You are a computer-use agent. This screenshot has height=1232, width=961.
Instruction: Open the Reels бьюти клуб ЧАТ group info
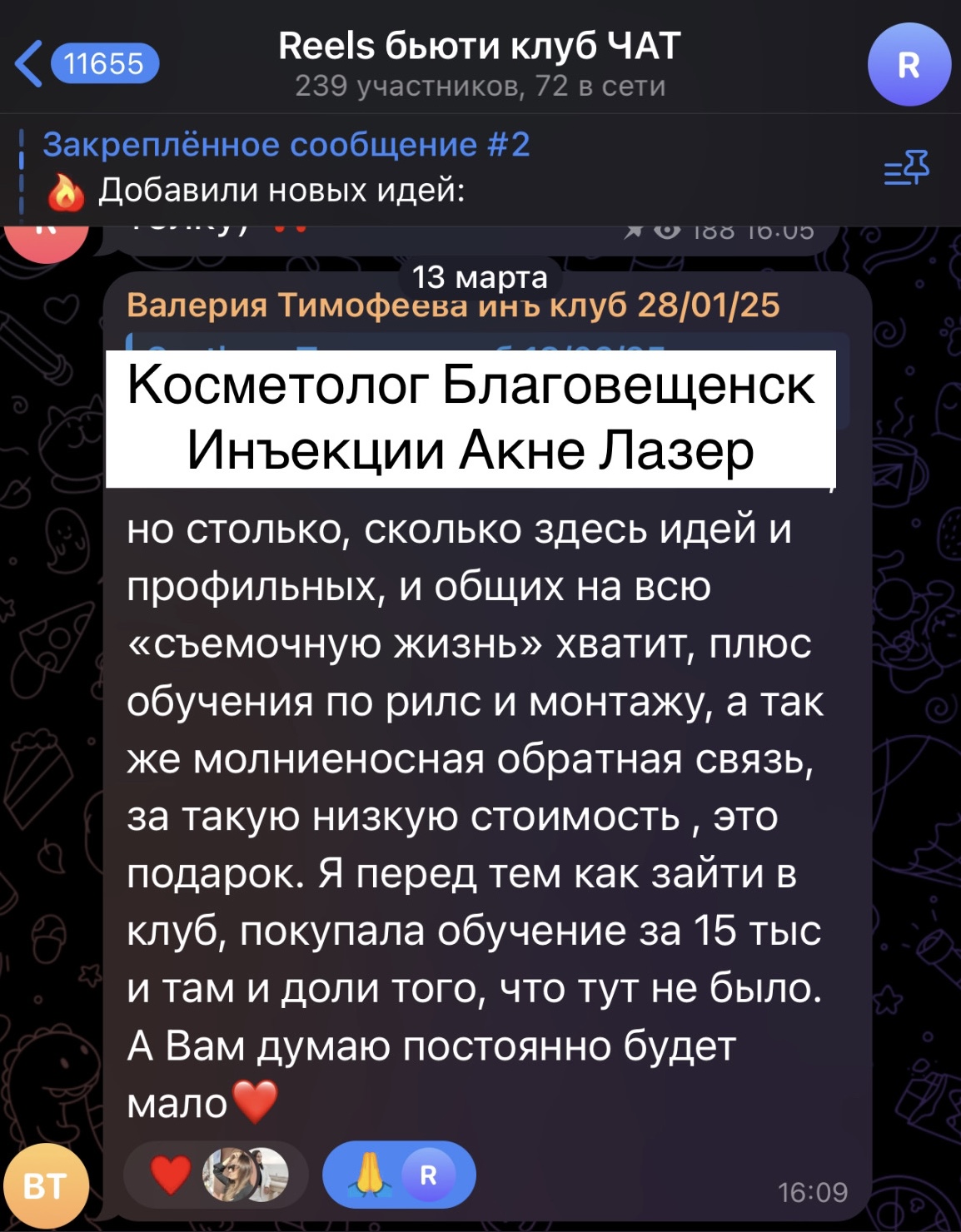click(x=480, y=63)
